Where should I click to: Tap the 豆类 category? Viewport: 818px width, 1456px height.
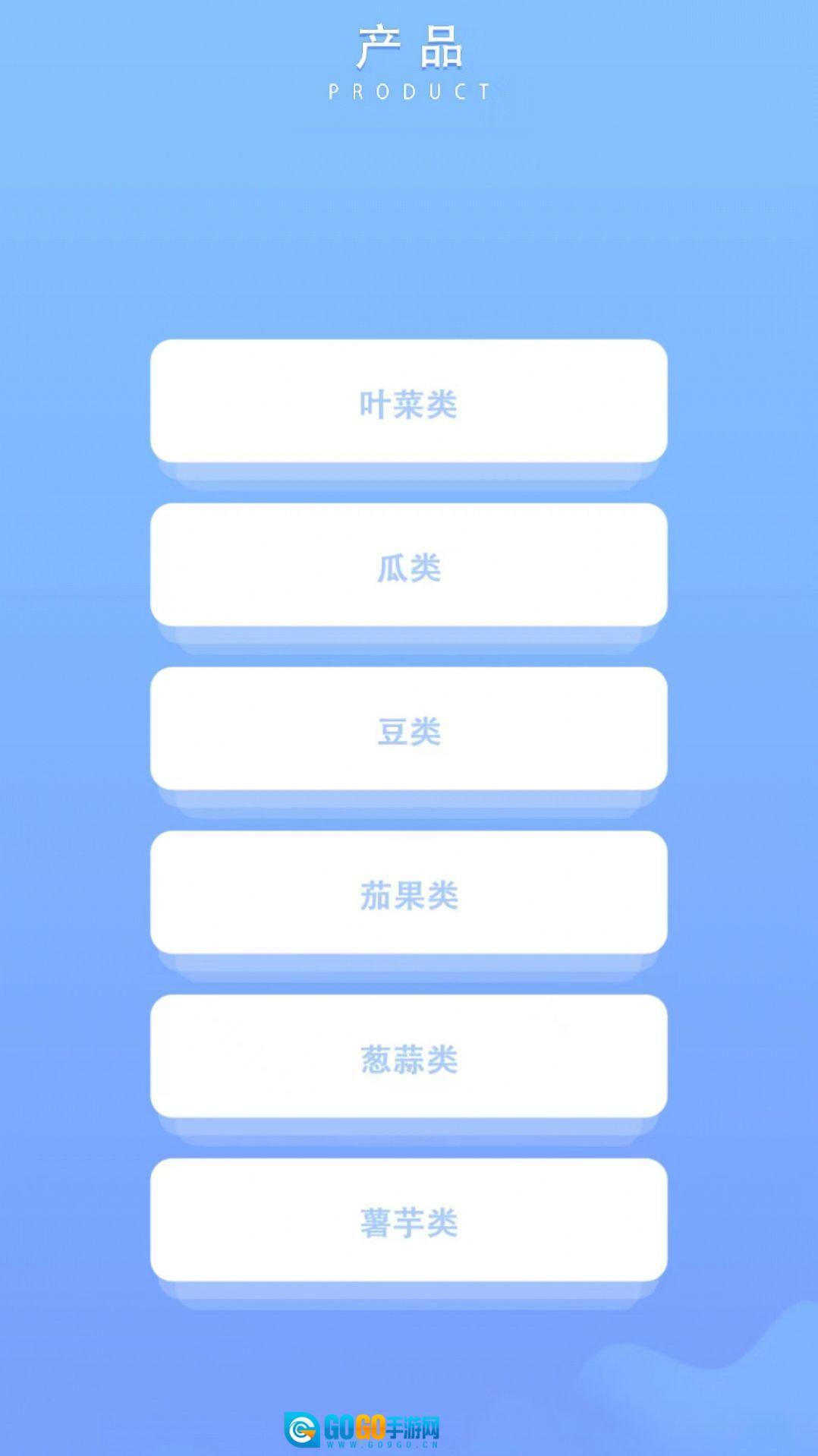tap(408, 730)
